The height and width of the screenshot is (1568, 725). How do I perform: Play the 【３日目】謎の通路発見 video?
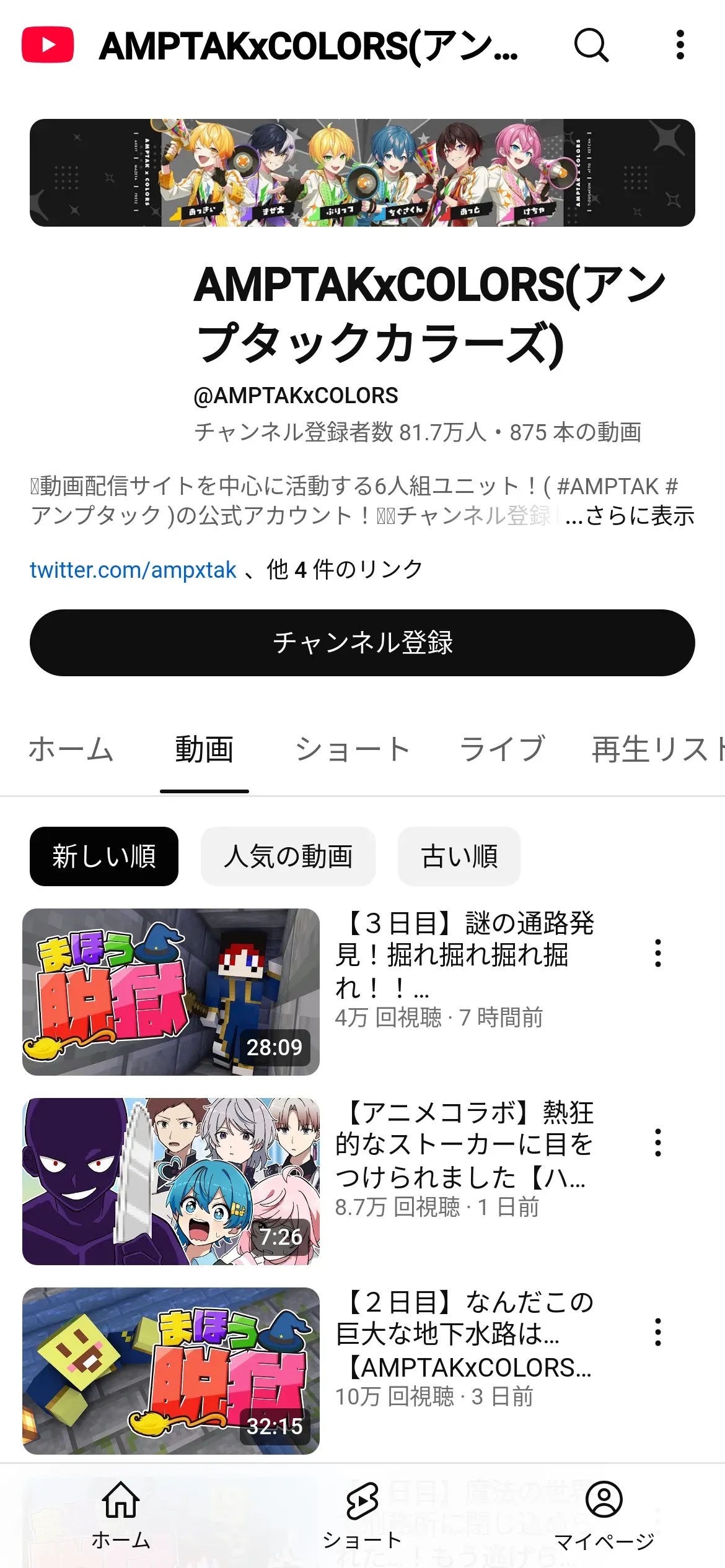point(171,992)
